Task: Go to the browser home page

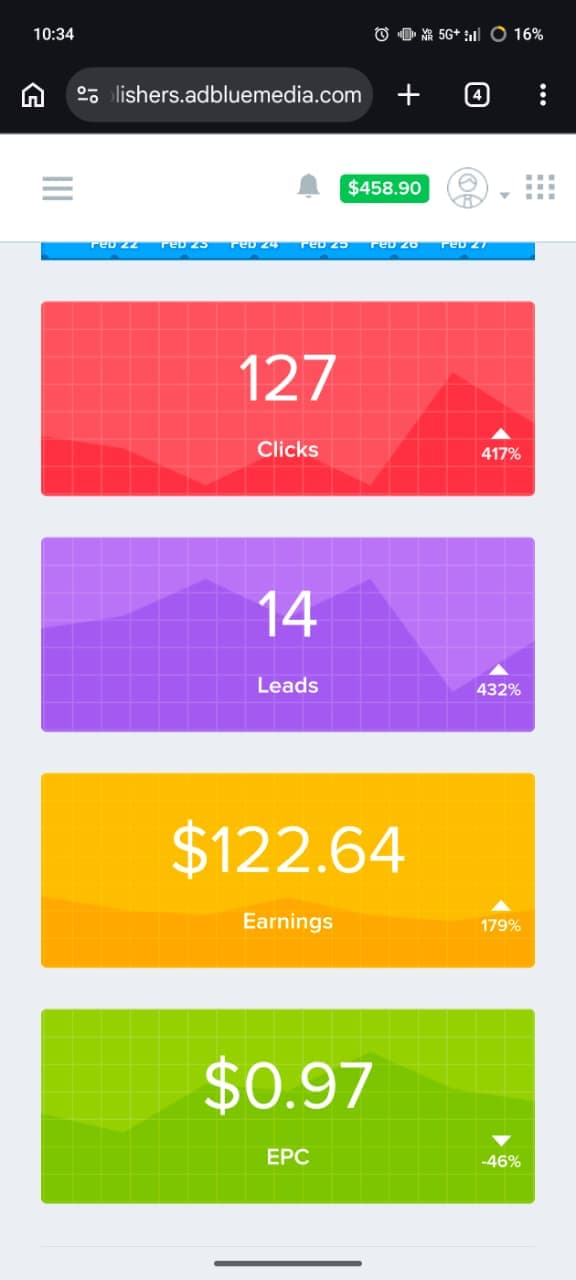Action: (x=33, y=95)
